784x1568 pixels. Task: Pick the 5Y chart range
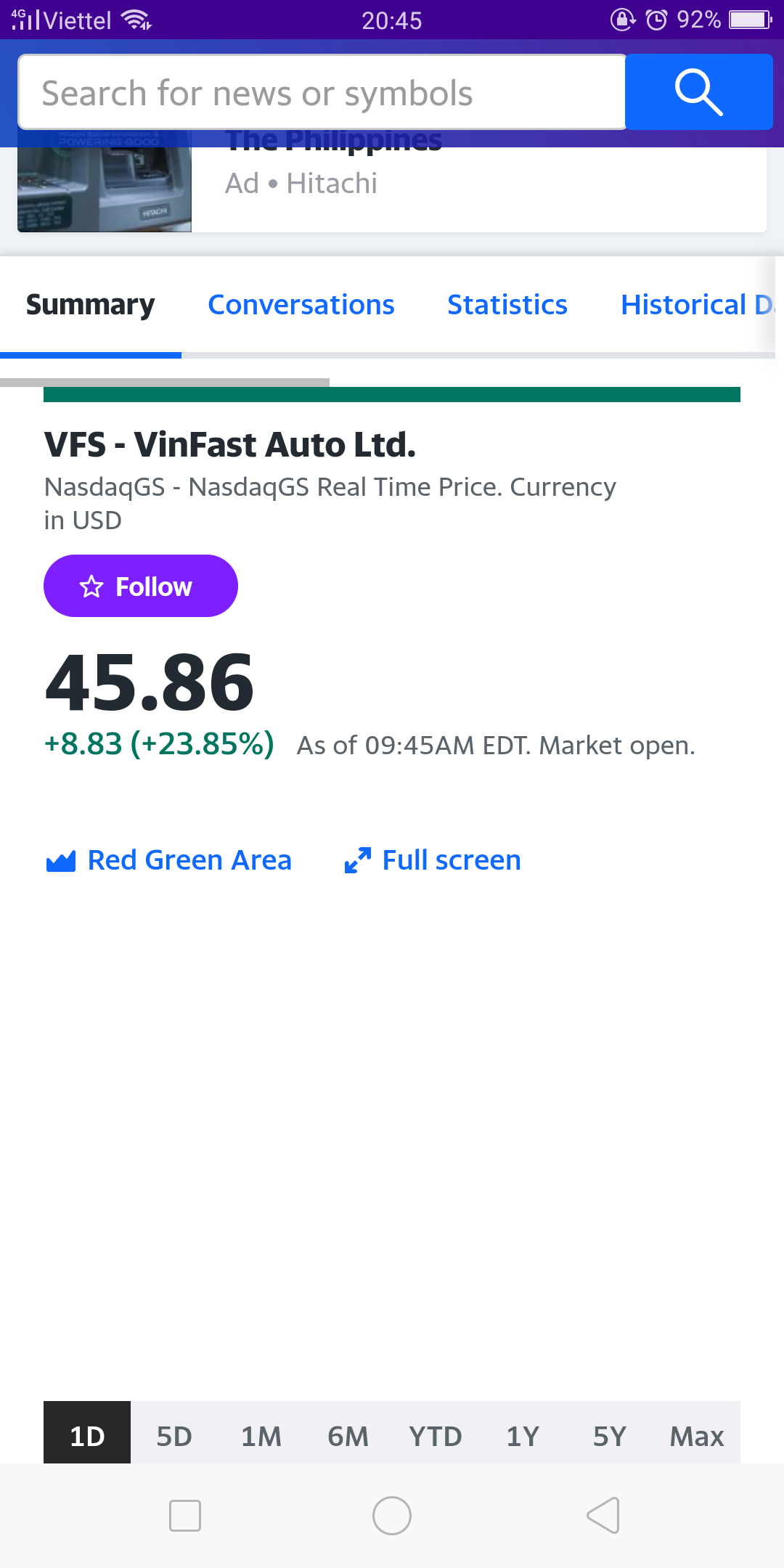610,1435
